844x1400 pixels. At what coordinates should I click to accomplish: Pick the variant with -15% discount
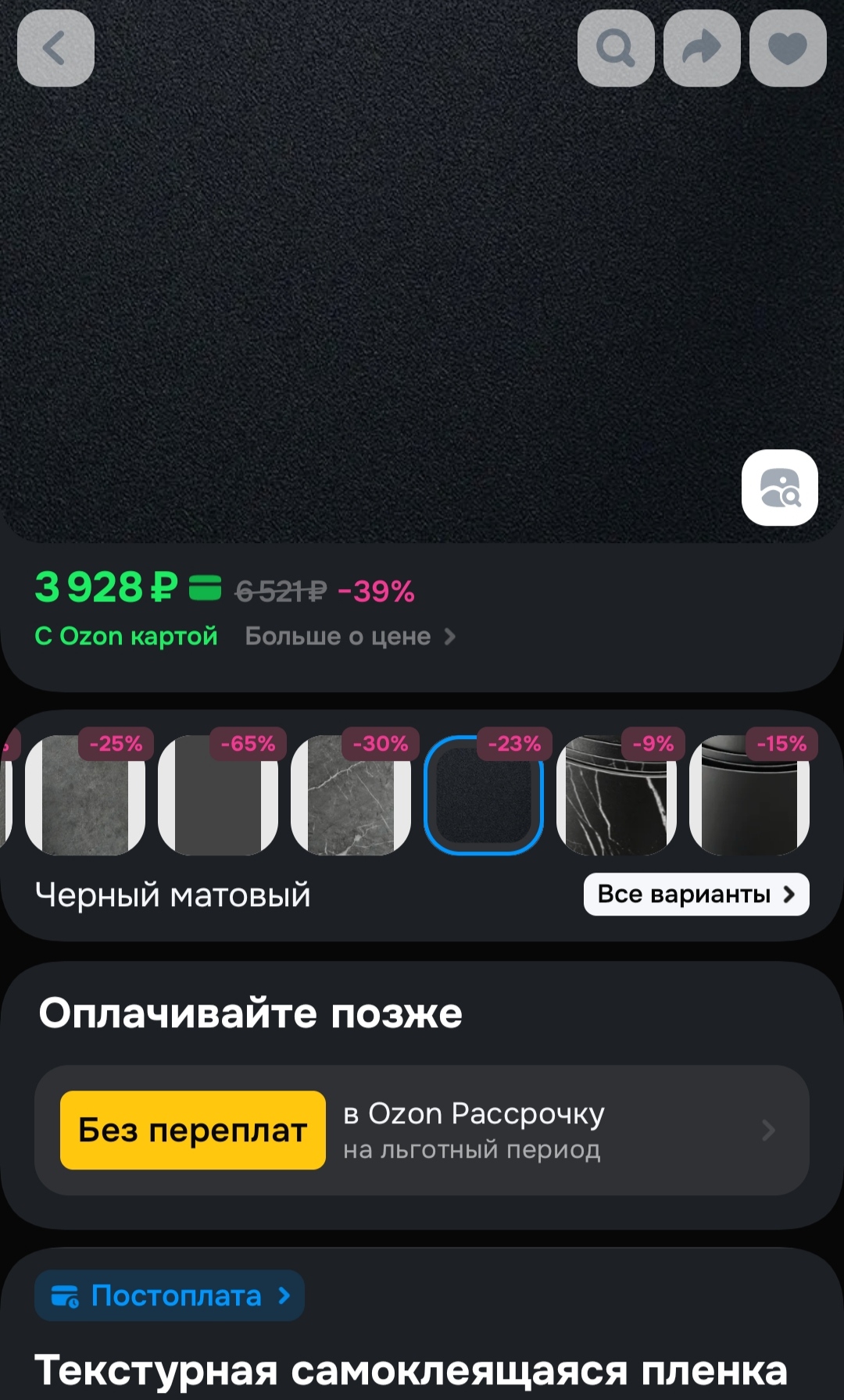tap(749, 795)
